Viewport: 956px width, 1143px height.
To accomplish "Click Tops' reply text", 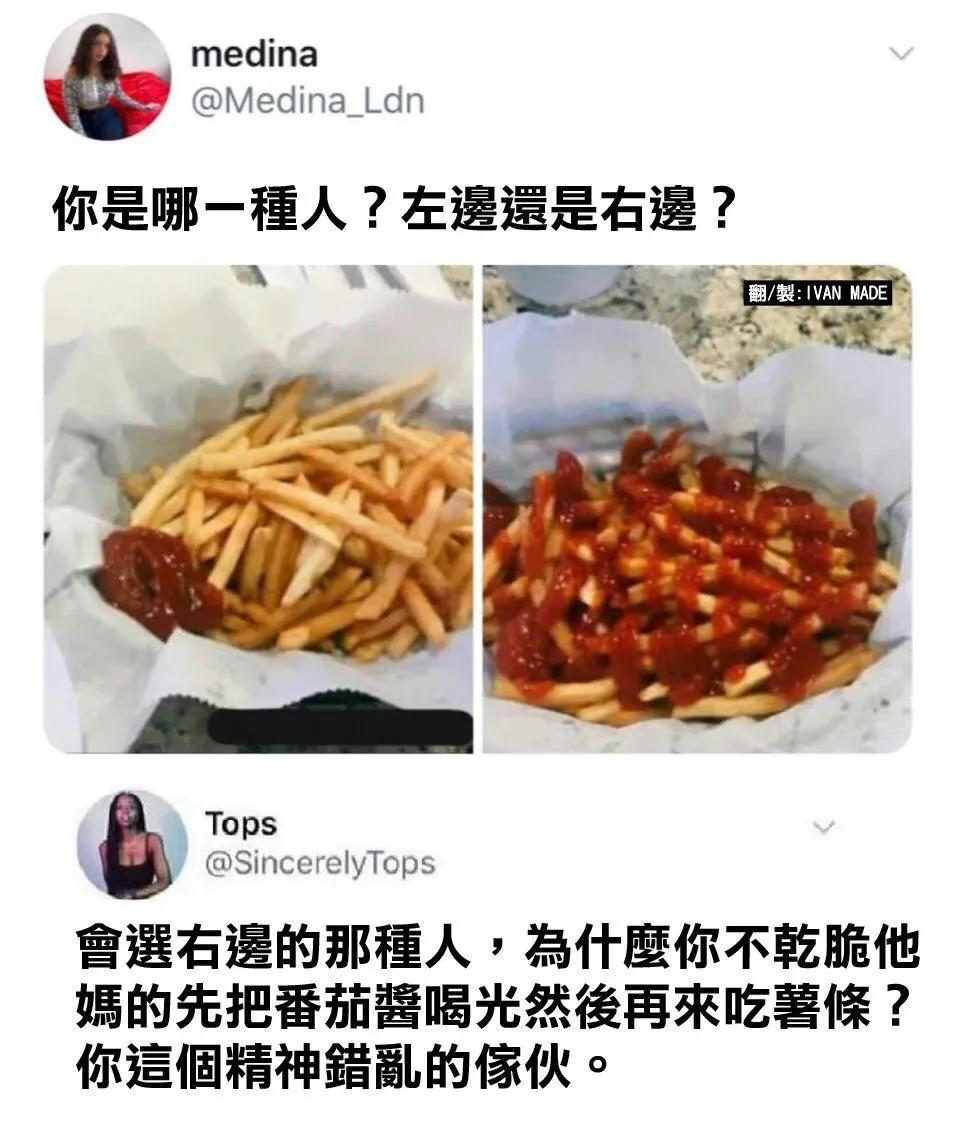I will click(x=480, y=1000).
